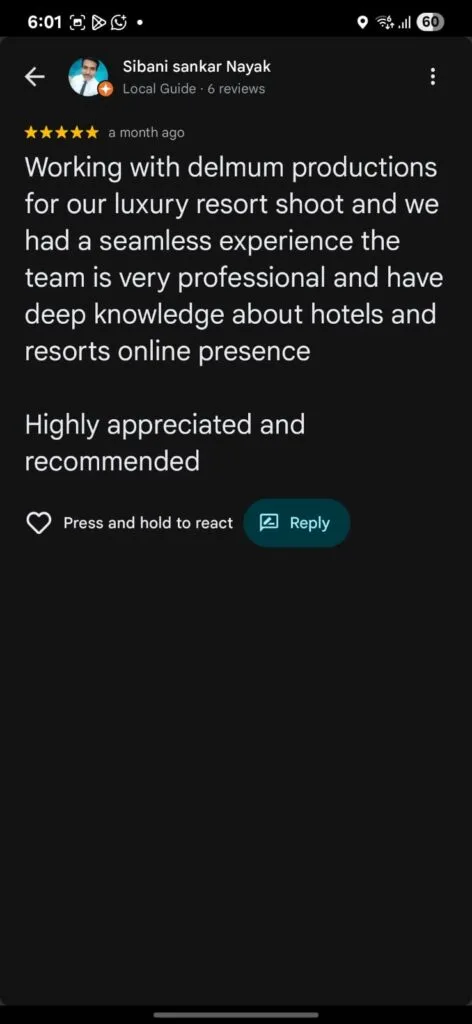Image resolution: width=472 pixels, height=1024 pixels.
Task: Reply to Sibani's review
Action: pyautogui.click(x=297, y=522)
